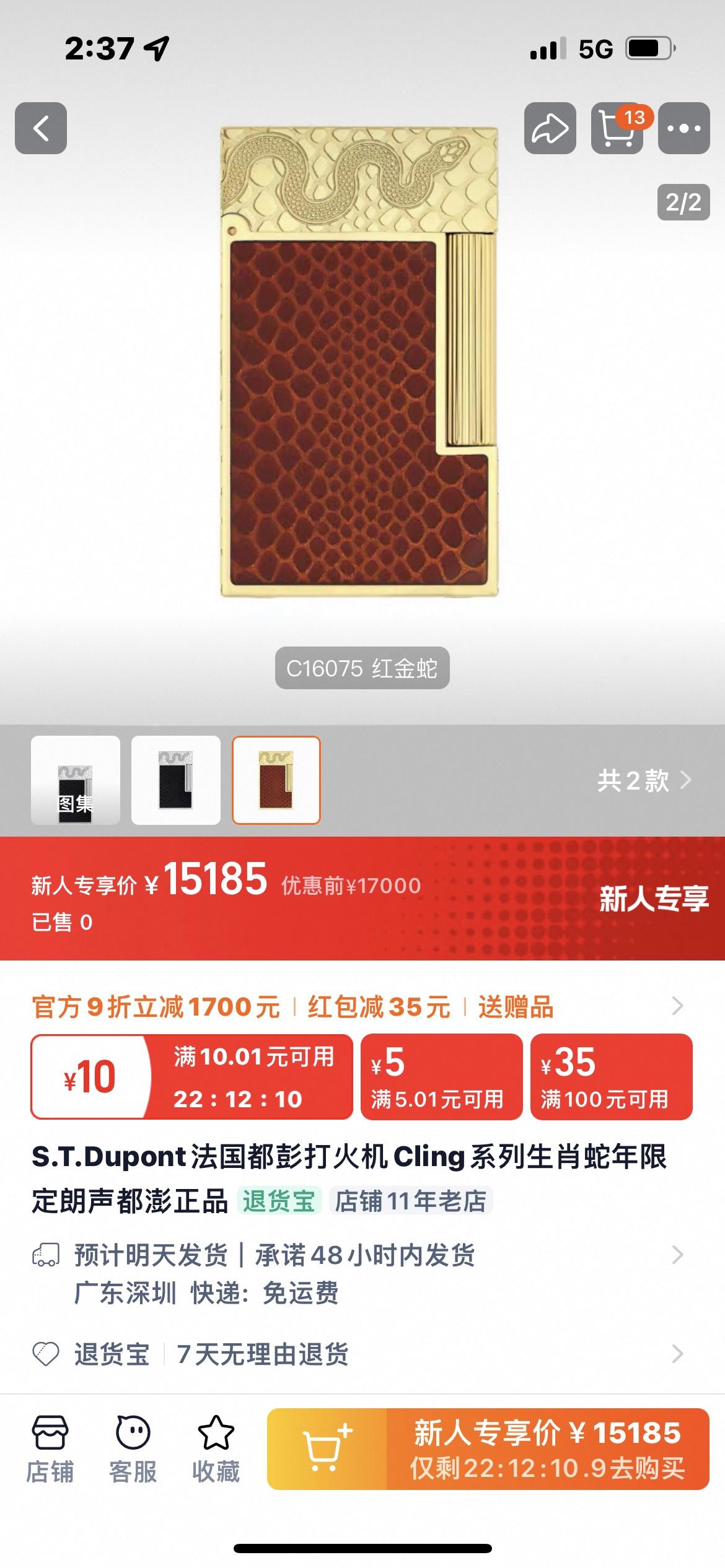
Task: Select the black silver snake variant thumbnail
Action: (176, 780)
